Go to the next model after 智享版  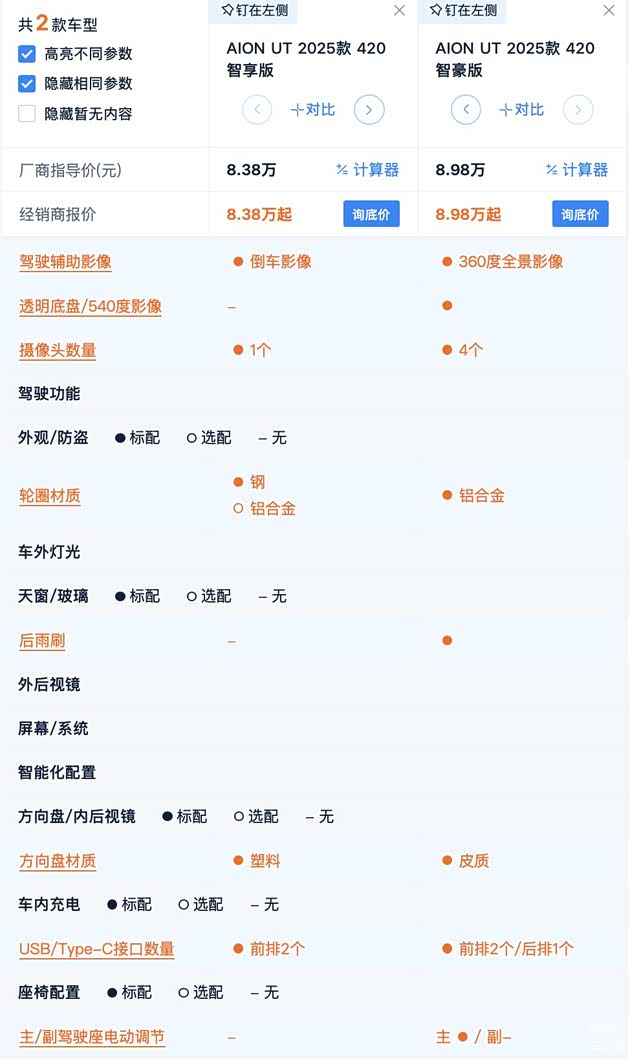pos(369,110)
